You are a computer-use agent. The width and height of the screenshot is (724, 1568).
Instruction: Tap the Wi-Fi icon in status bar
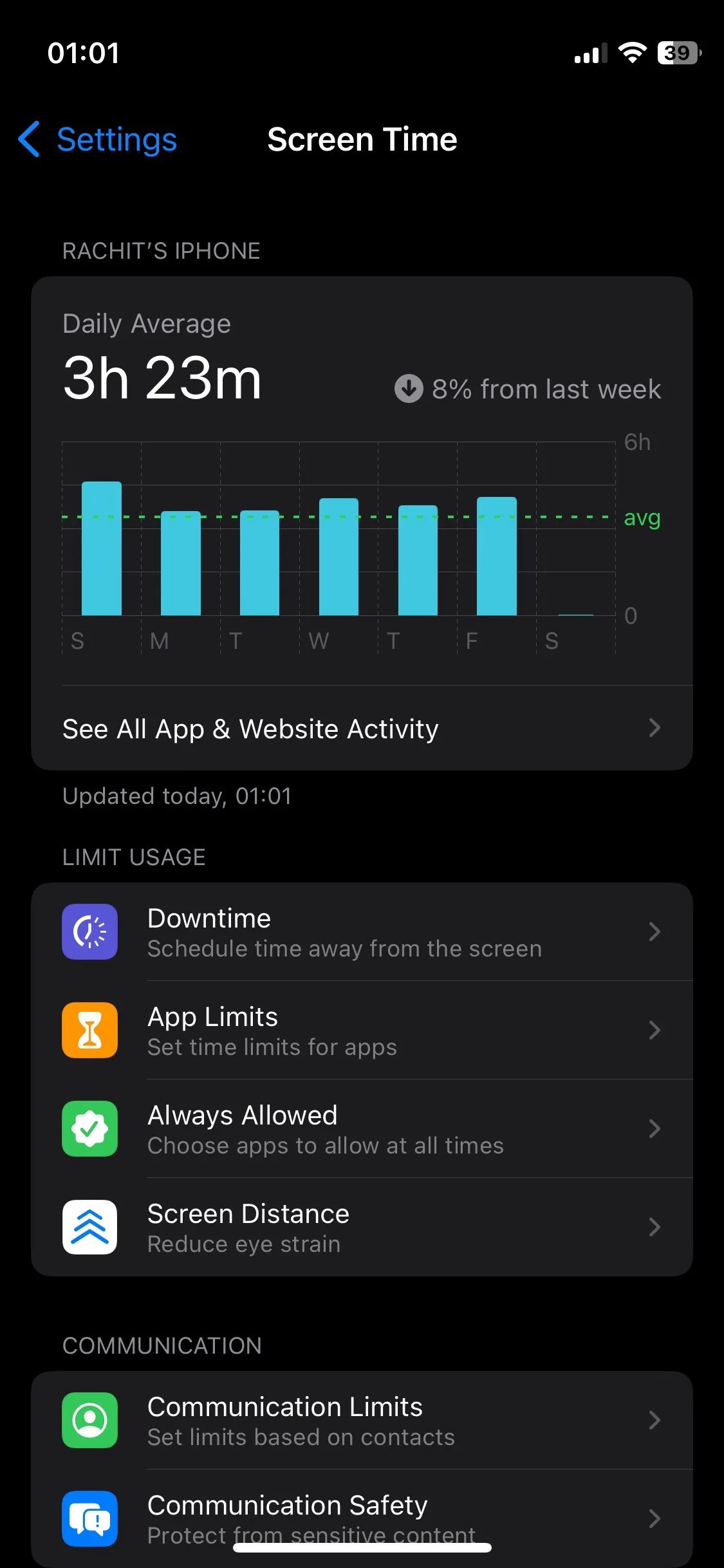coord(631,53)
